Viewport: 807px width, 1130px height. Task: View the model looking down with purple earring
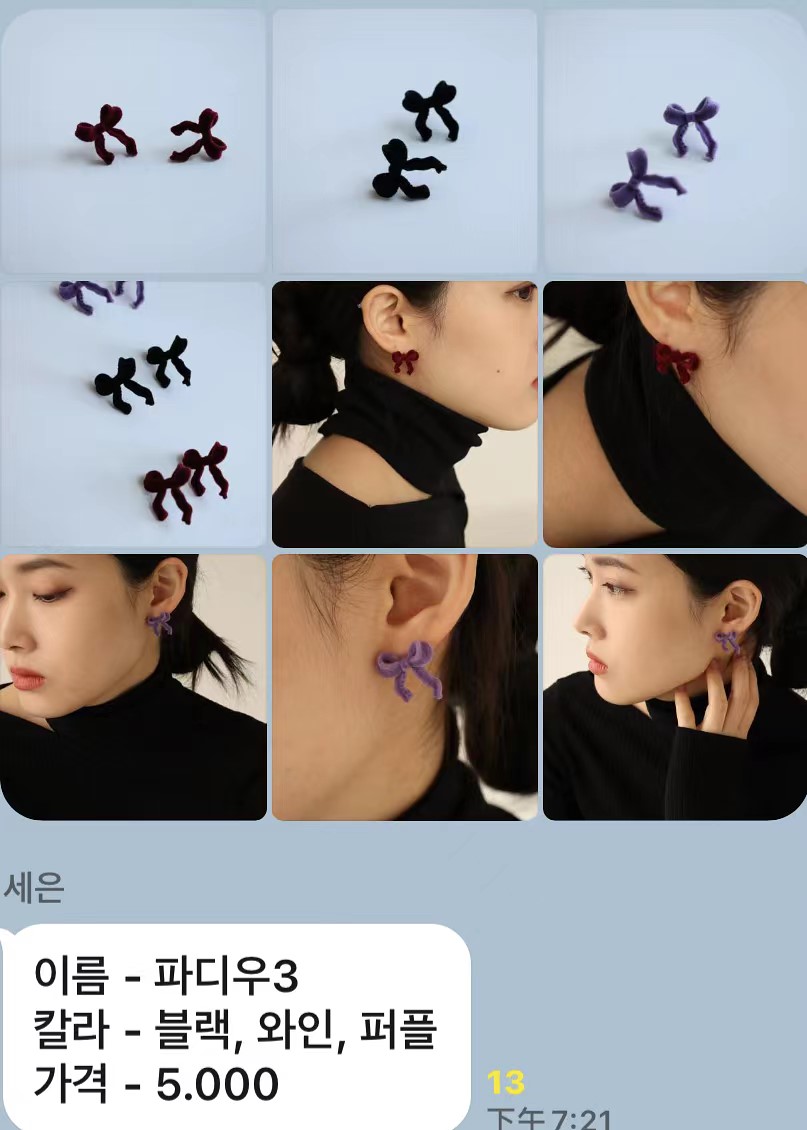[x=134, y=687]
